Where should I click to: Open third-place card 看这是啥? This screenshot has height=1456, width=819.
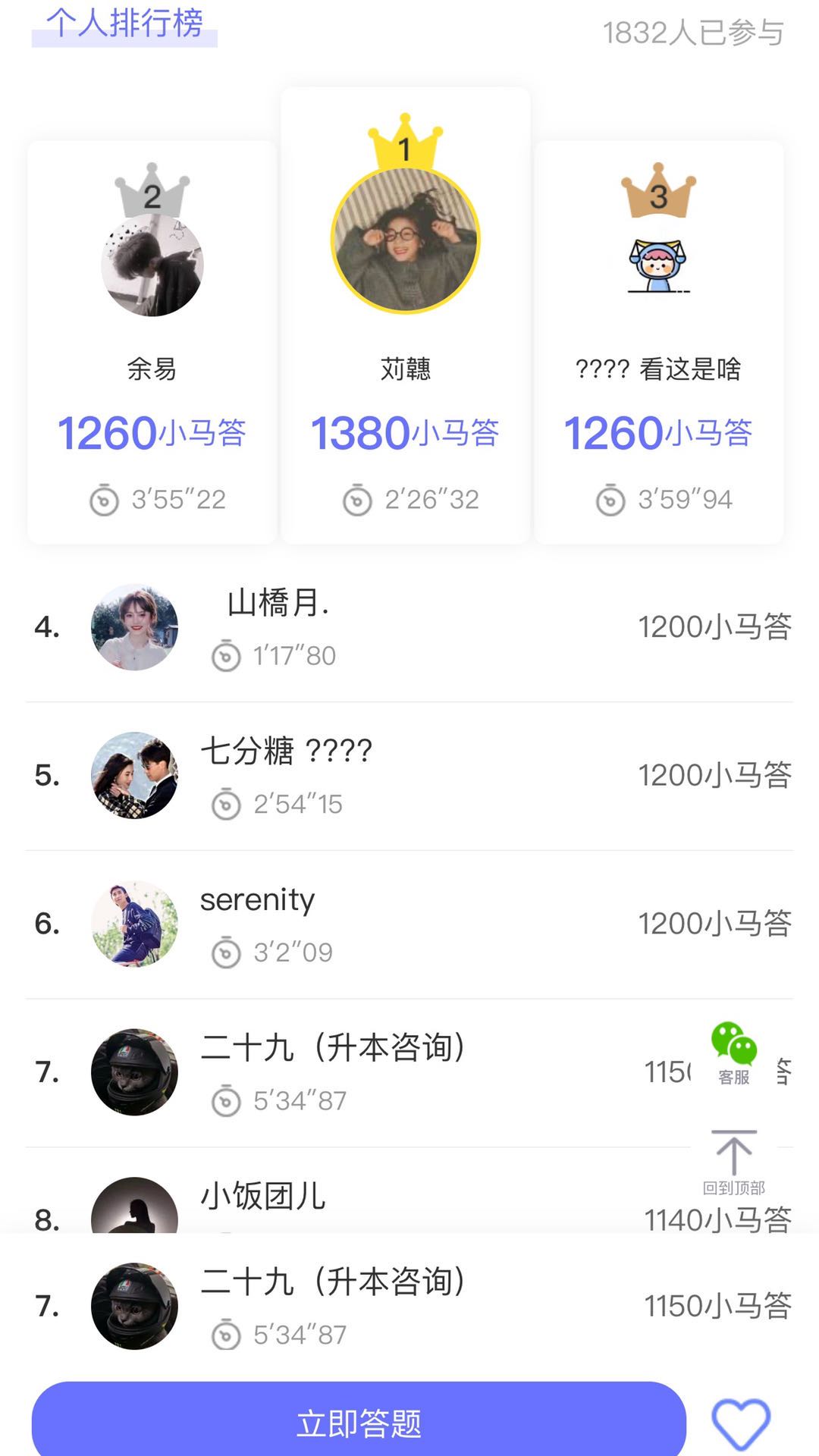point(658,341)
